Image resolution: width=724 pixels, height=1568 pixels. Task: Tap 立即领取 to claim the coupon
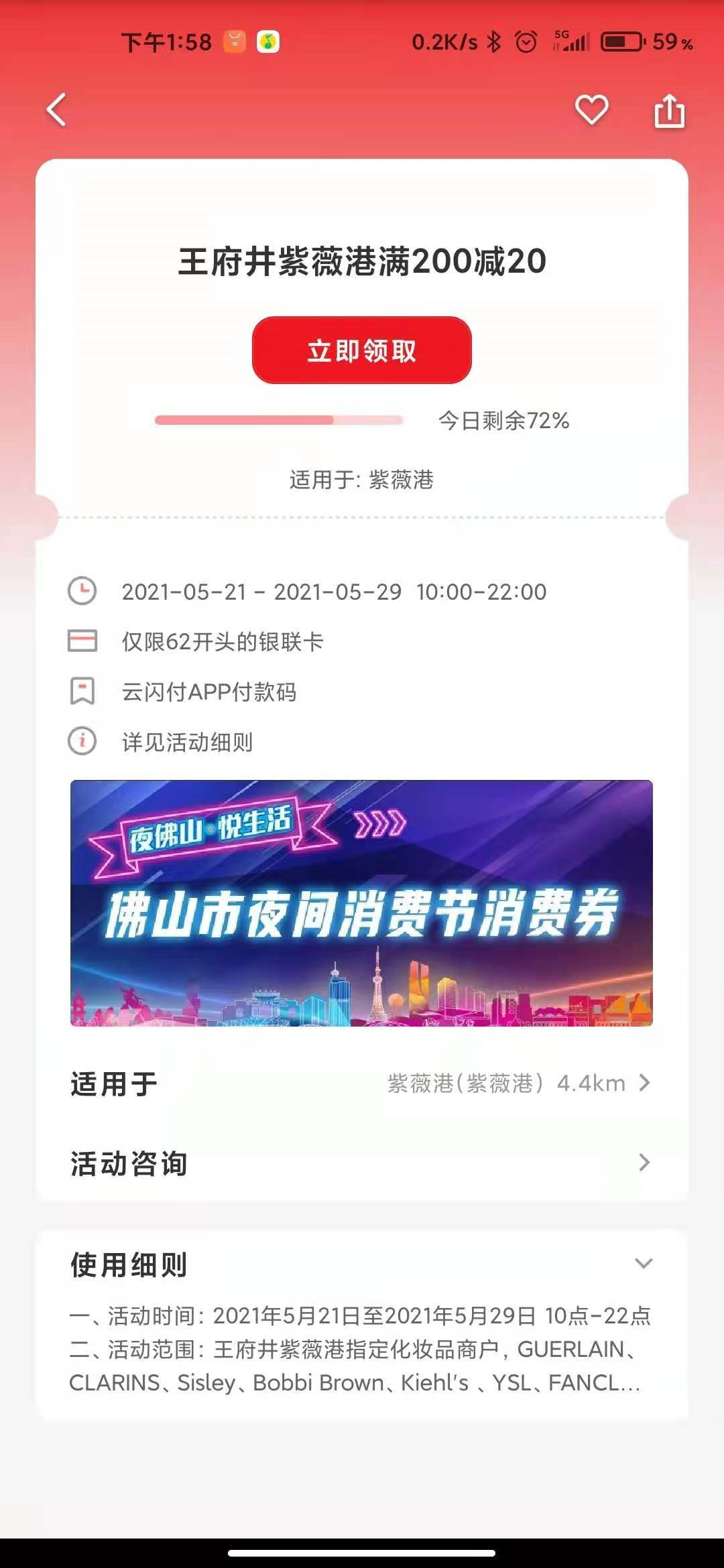coord(361,350)
